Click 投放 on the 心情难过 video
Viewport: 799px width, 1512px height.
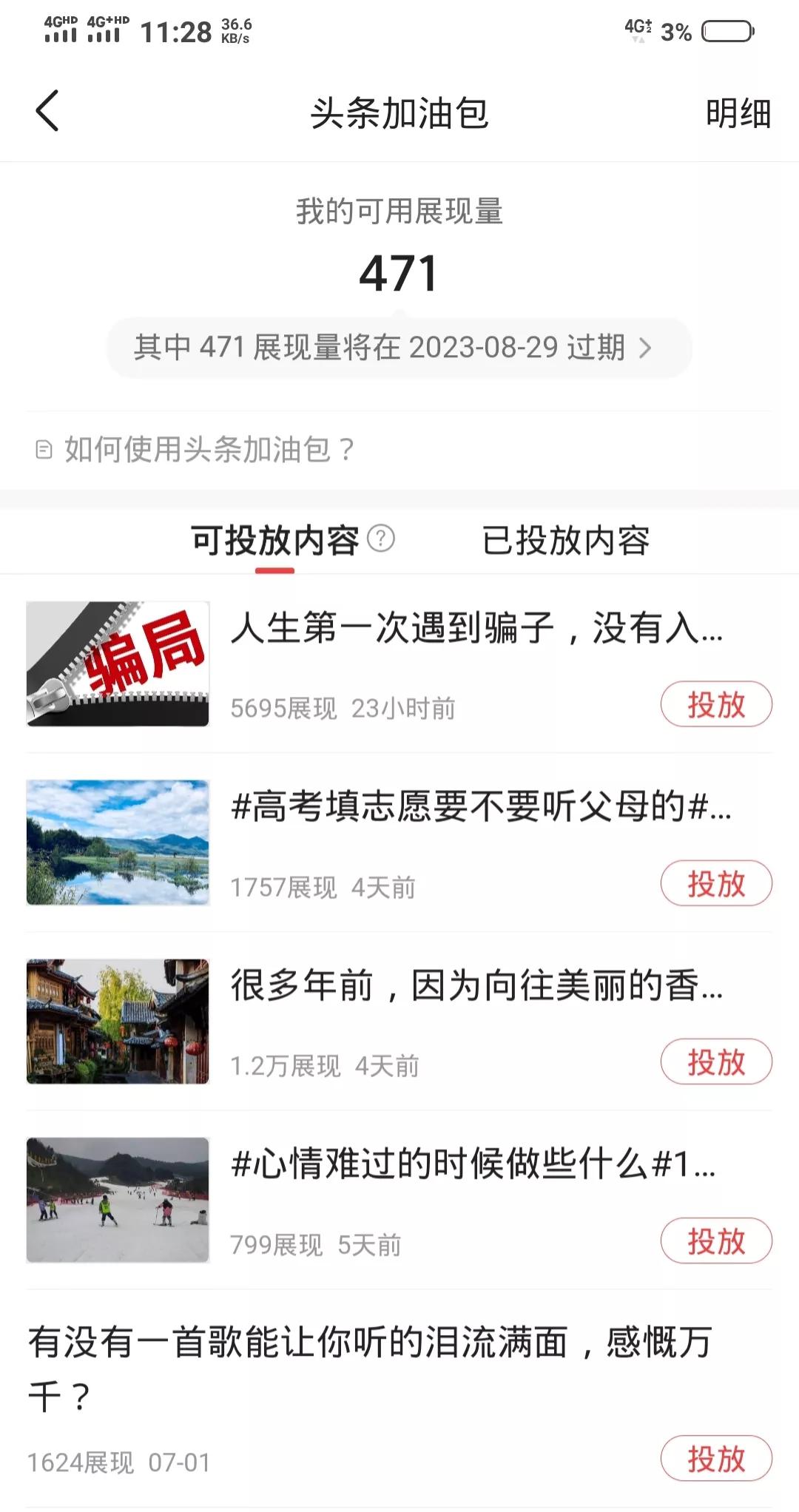tap(715, 1241)
